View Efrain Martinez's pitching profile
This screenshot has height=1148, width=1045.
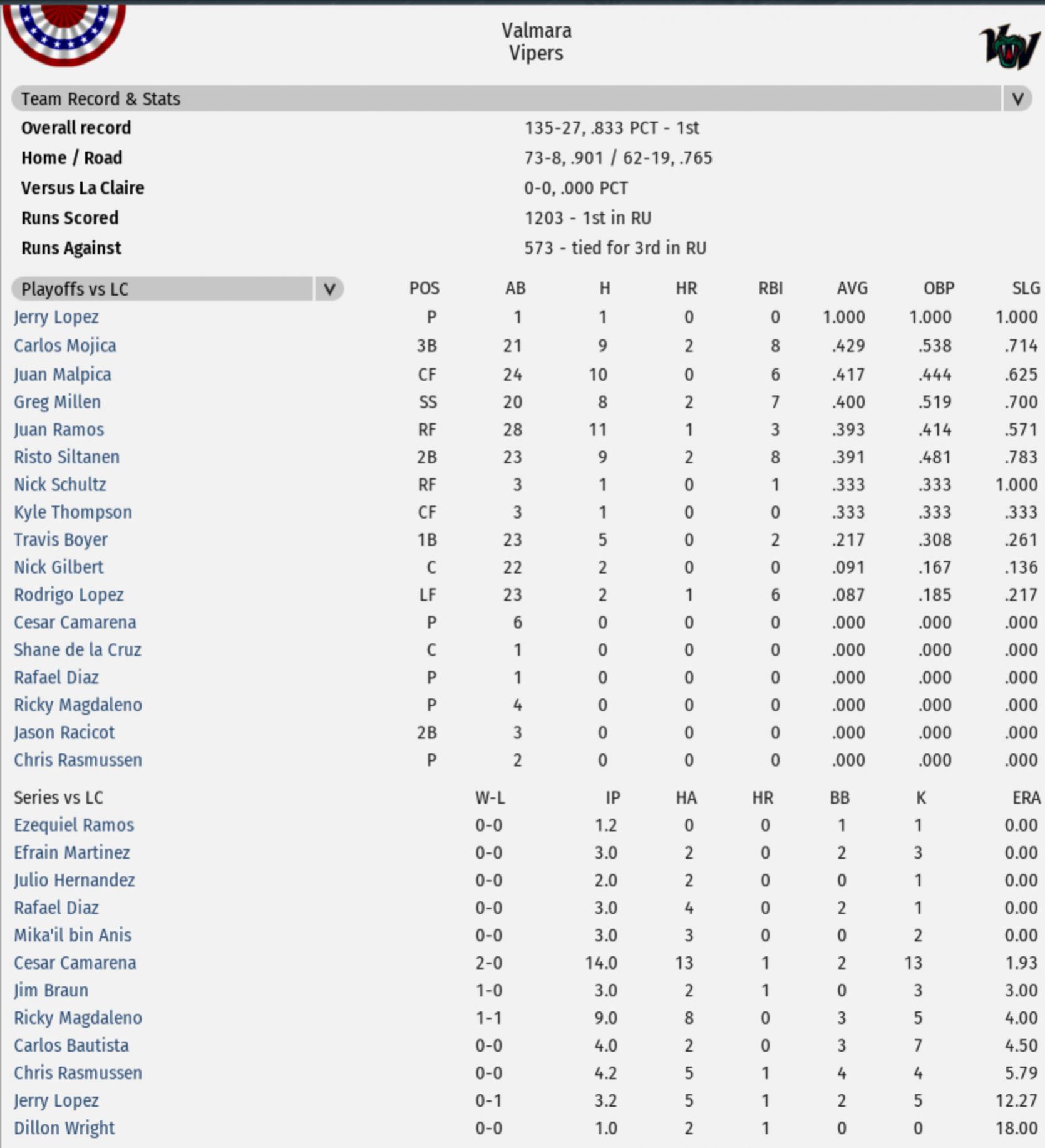pyautogui.click(x=72, y=853)
